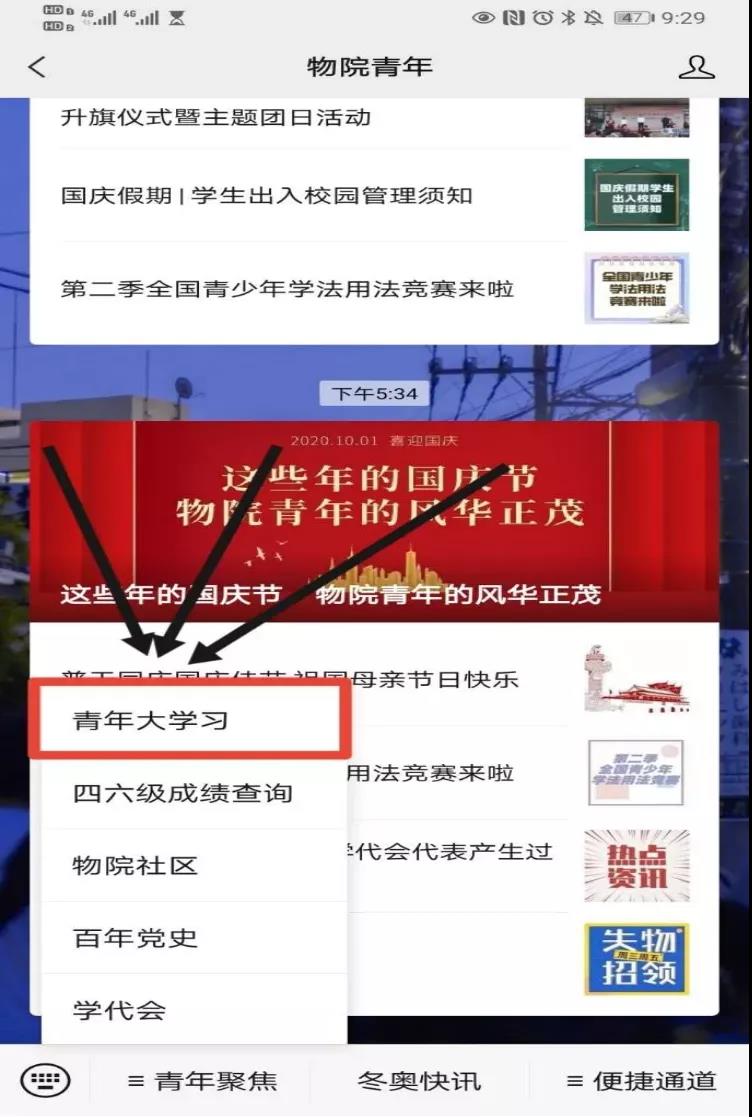
Task: Open the 学代会代表产生过 article row
Action: pyautogui.click(x=450, y=853)
